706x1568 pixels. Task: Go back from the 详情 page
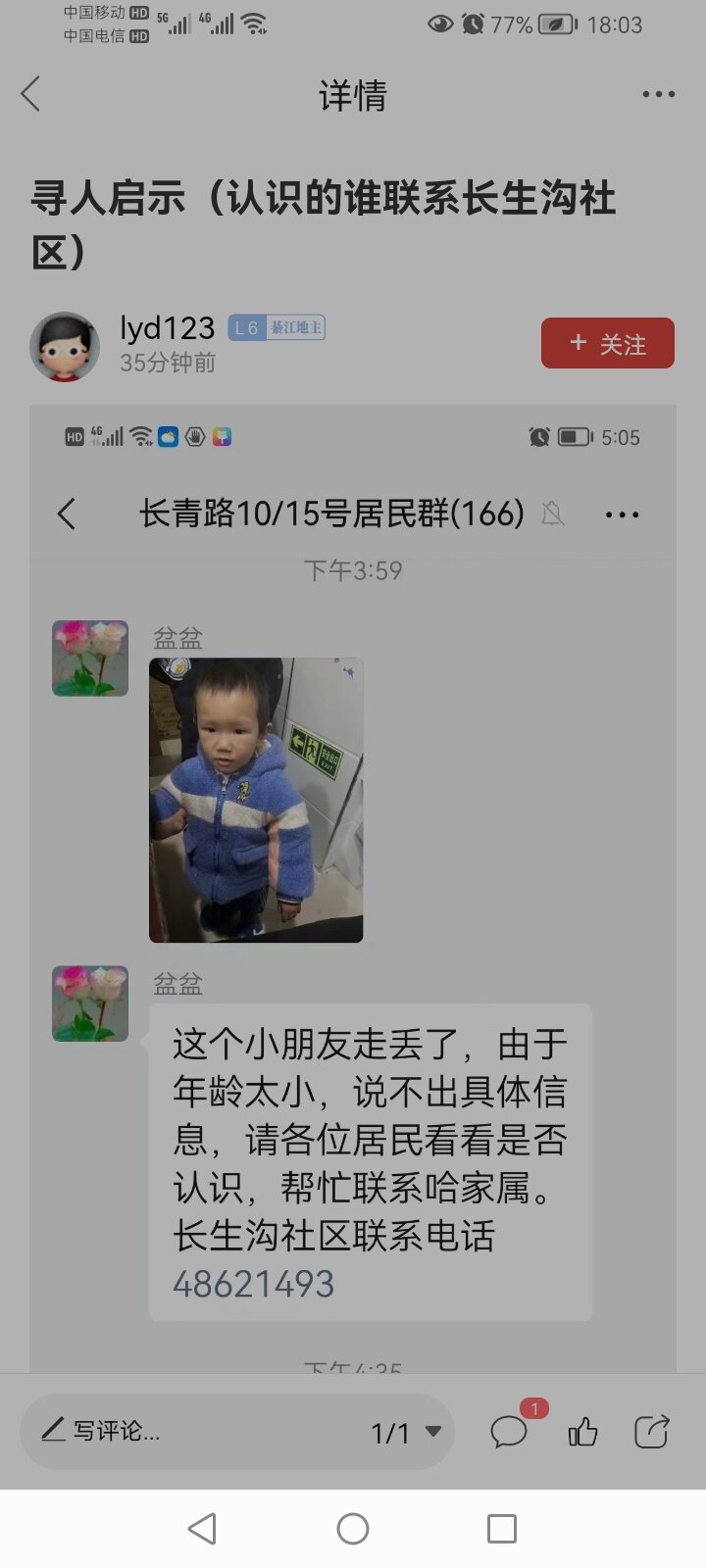click(31, 94)
